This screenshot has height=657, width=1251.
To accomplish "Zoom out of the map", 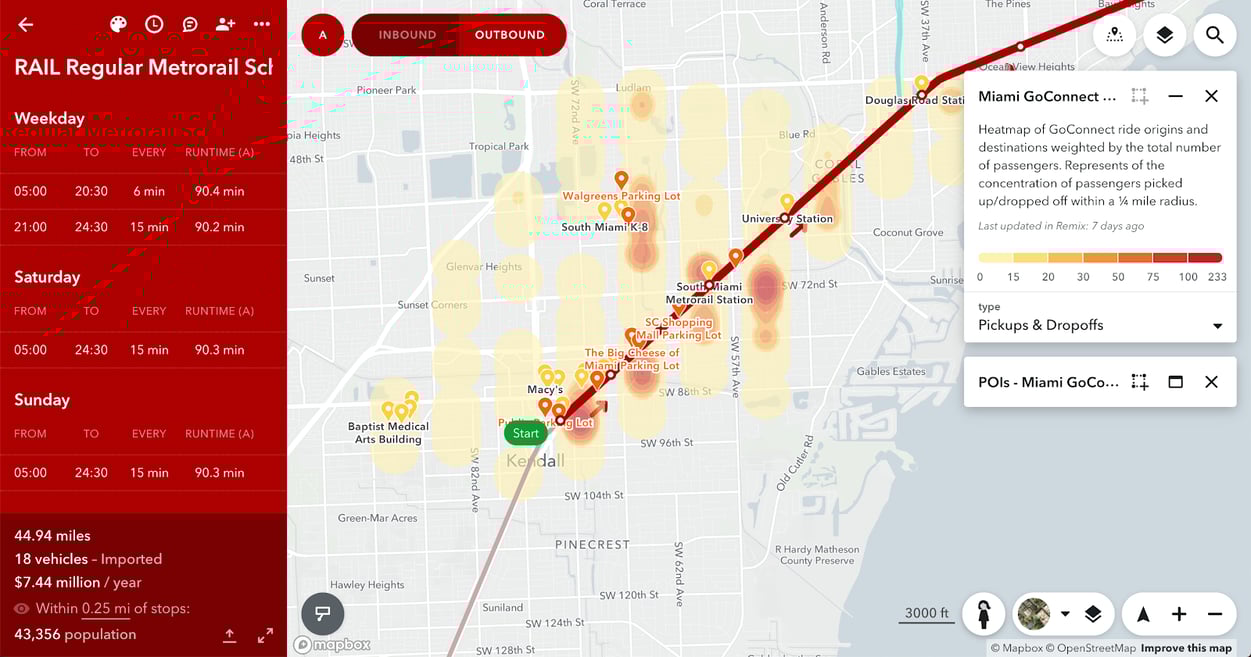I will [x=1215, y=614].
